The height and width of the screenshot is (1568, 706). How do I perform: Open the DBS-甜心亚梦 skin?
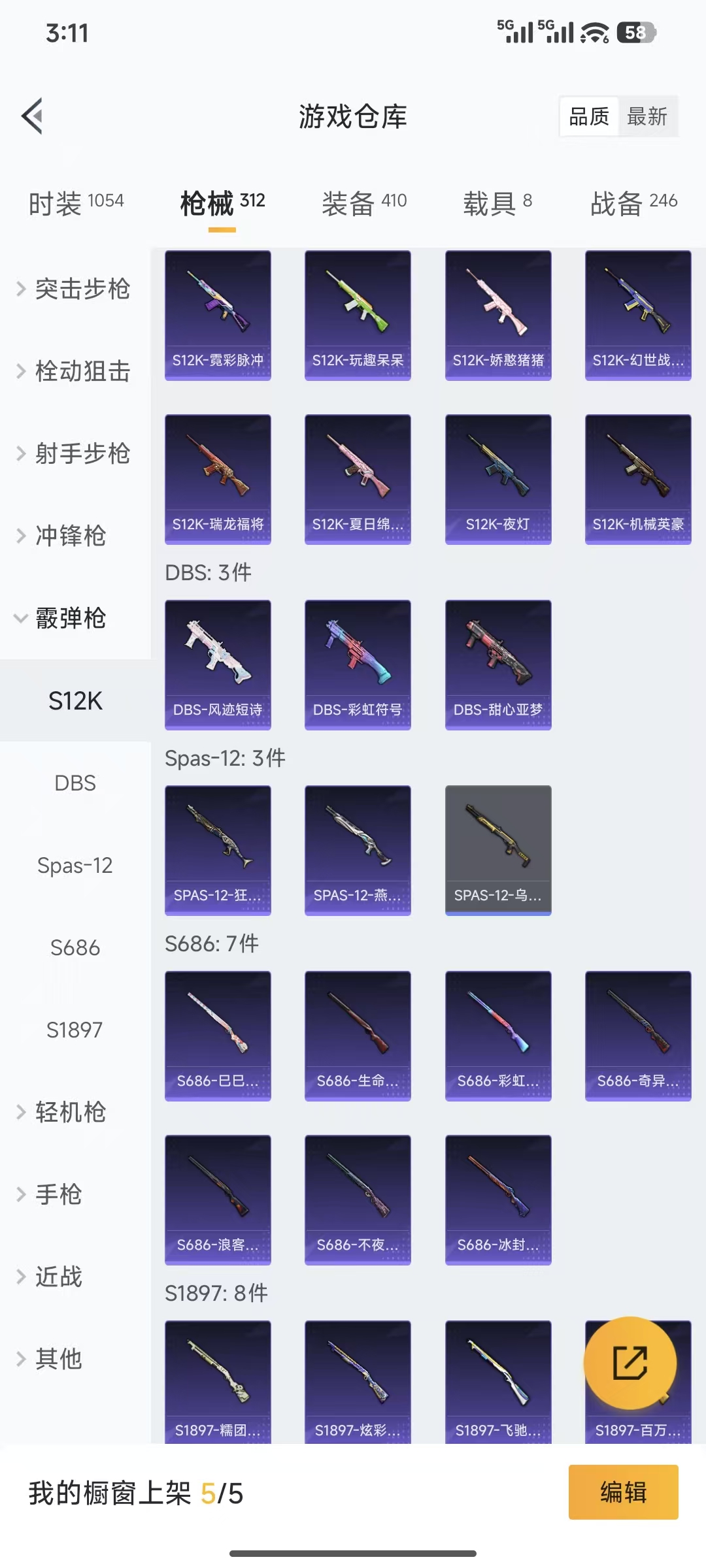[498, 664]
